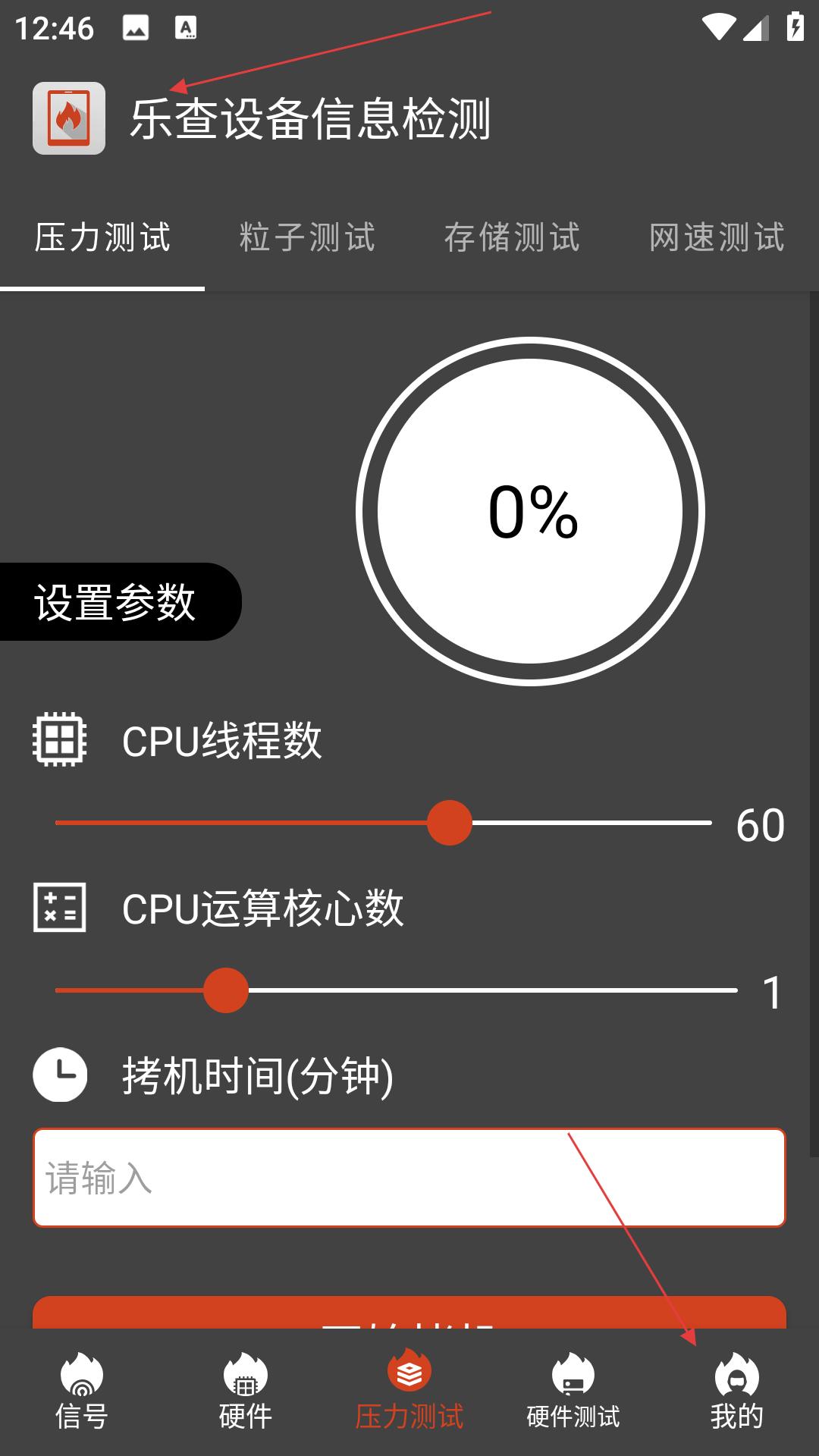The width and height of the screenshot is (819, 1456).
Task: Switch to the 粒子测试 tab
Action: (307, 237)
